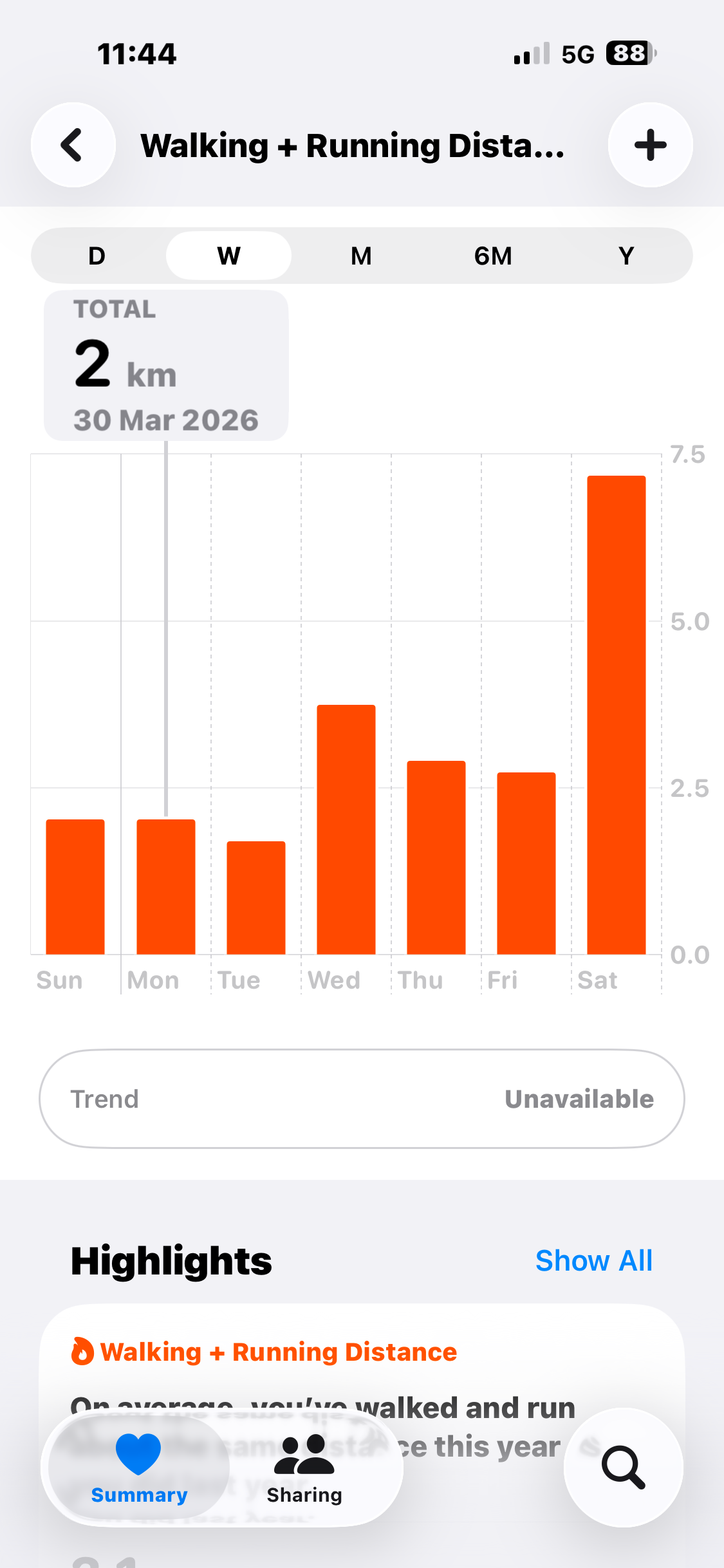Open the Trend row
The height and width of the screenshot is (1568, 724).
point(362,1099)
